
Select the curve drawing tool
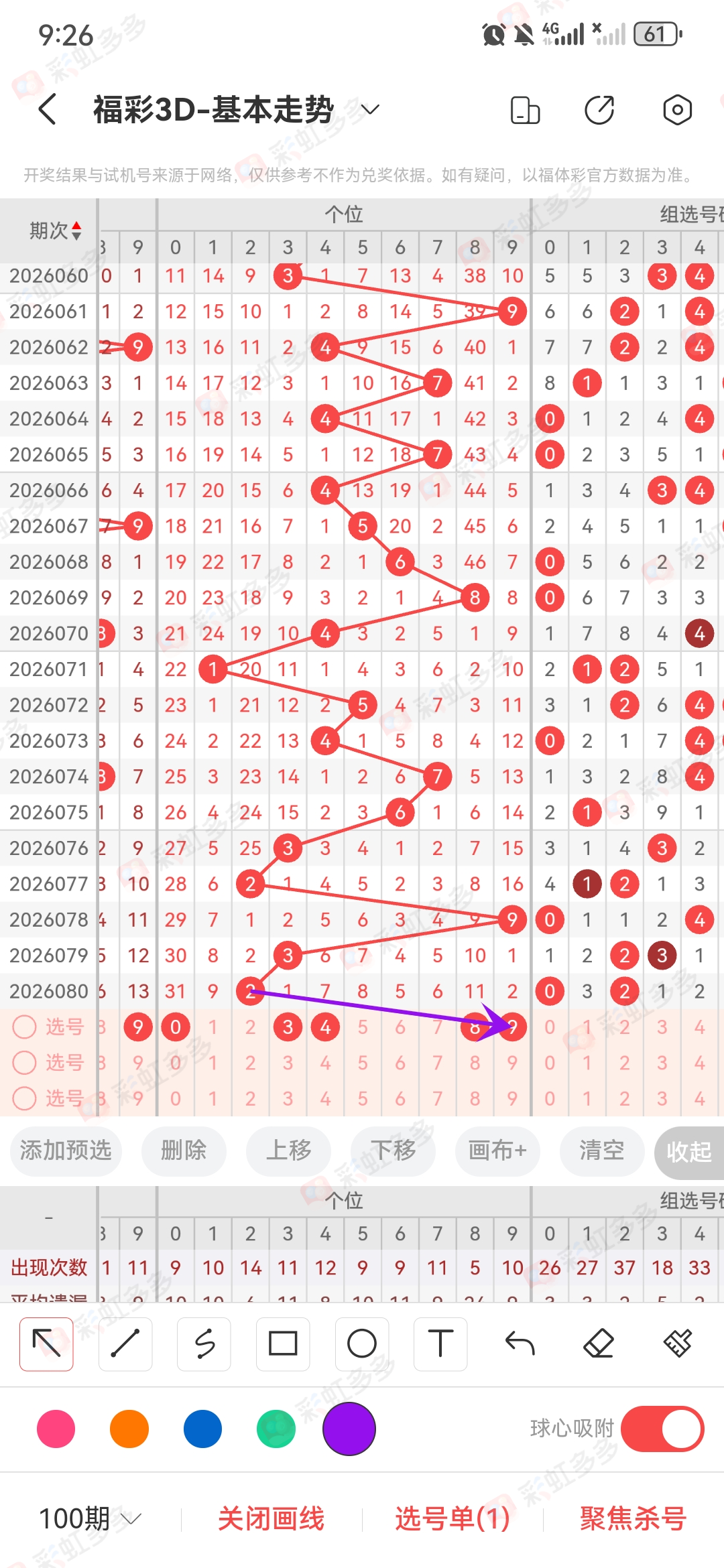(204, 1344)
